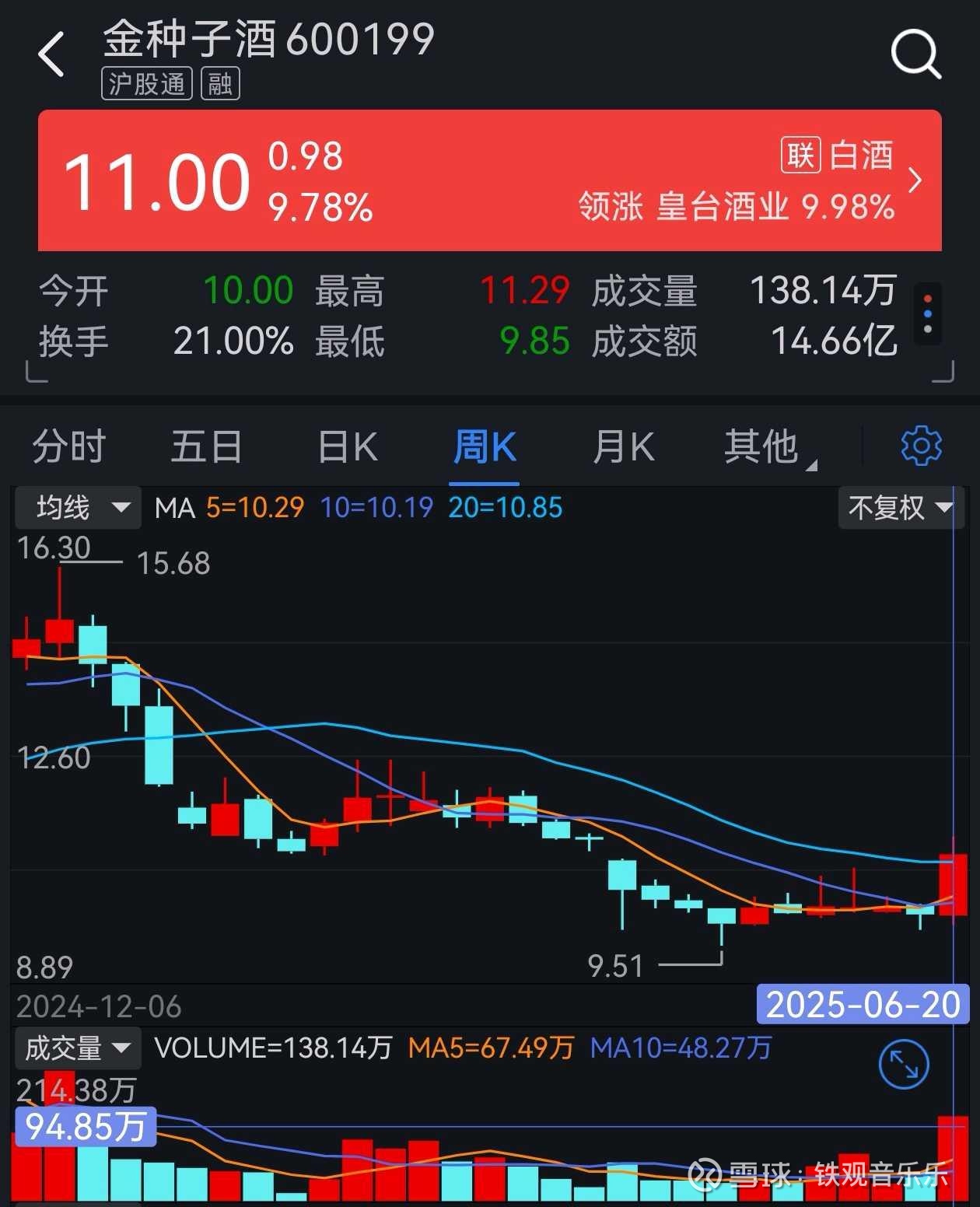Switch to the 月K chart tab
This screenshot has width=980, height=1207.
623,447
